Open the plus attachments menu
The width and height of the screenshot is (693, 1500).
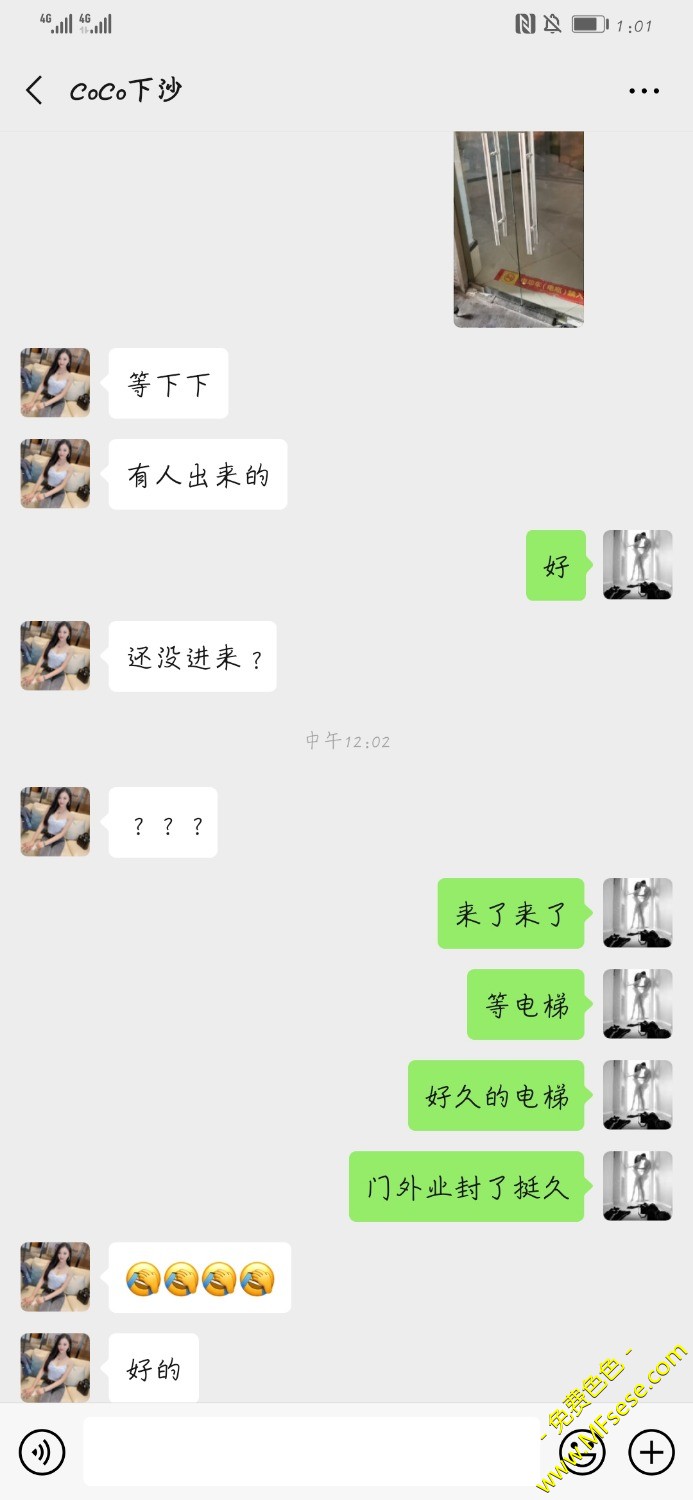651,1451
